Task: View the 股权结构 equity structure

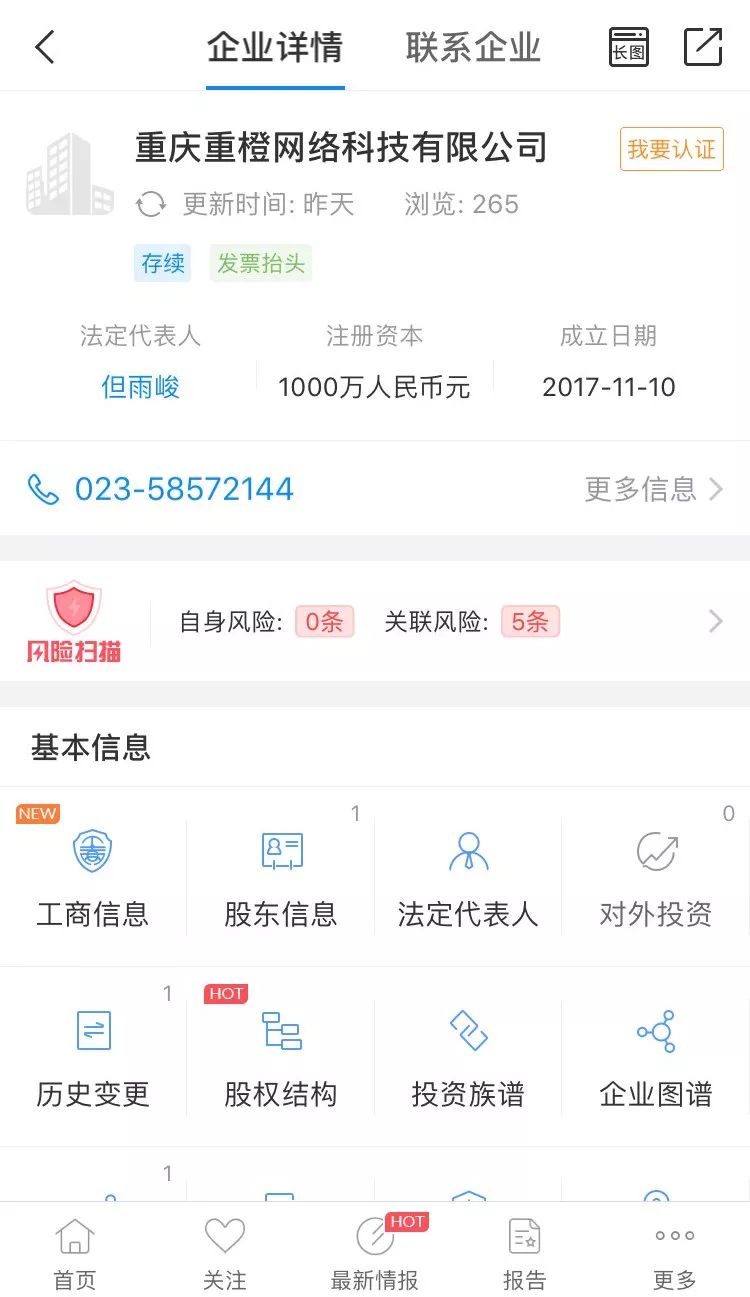Action: click(x=281, y=1058)
